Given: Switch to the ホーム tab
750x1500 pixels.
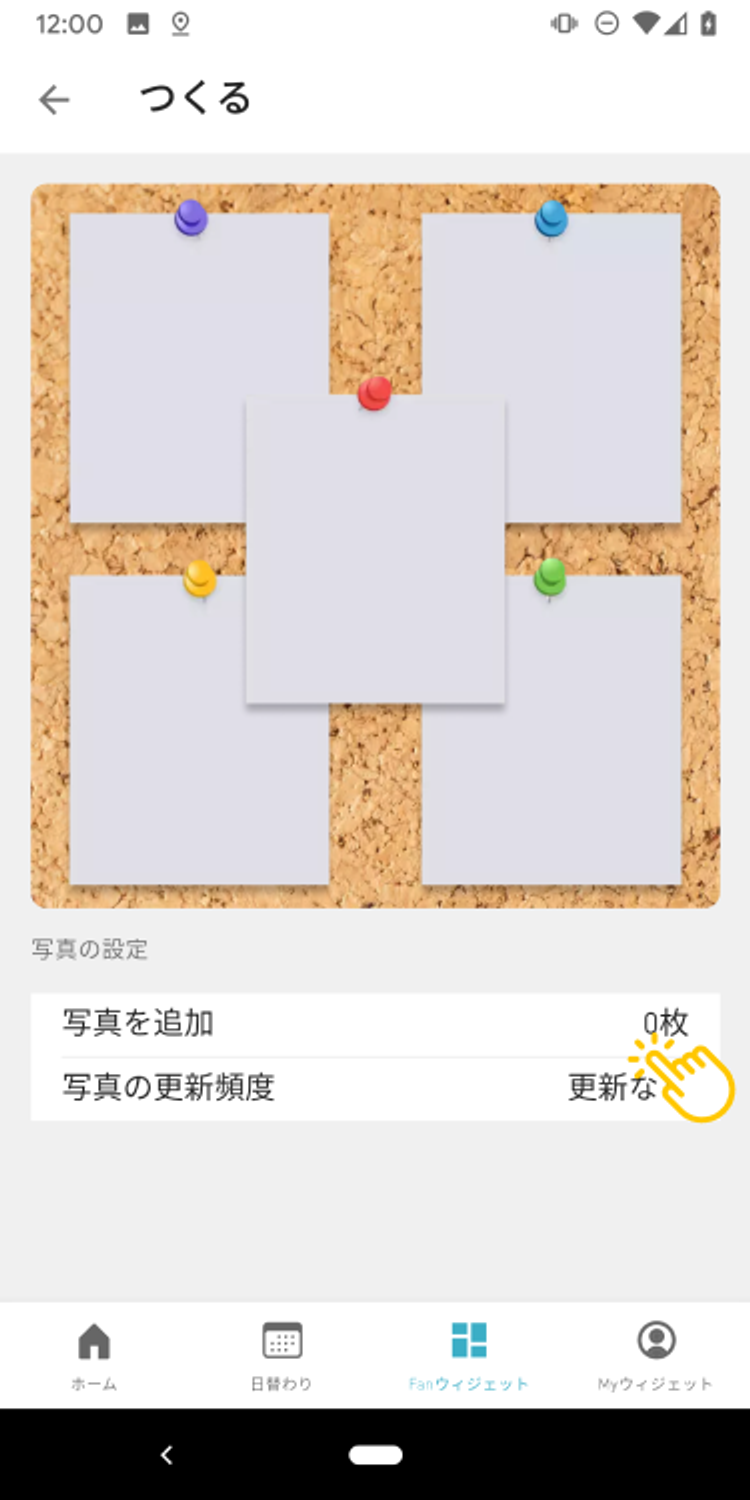Looking at the screenshot, I should coord(94,1356).
